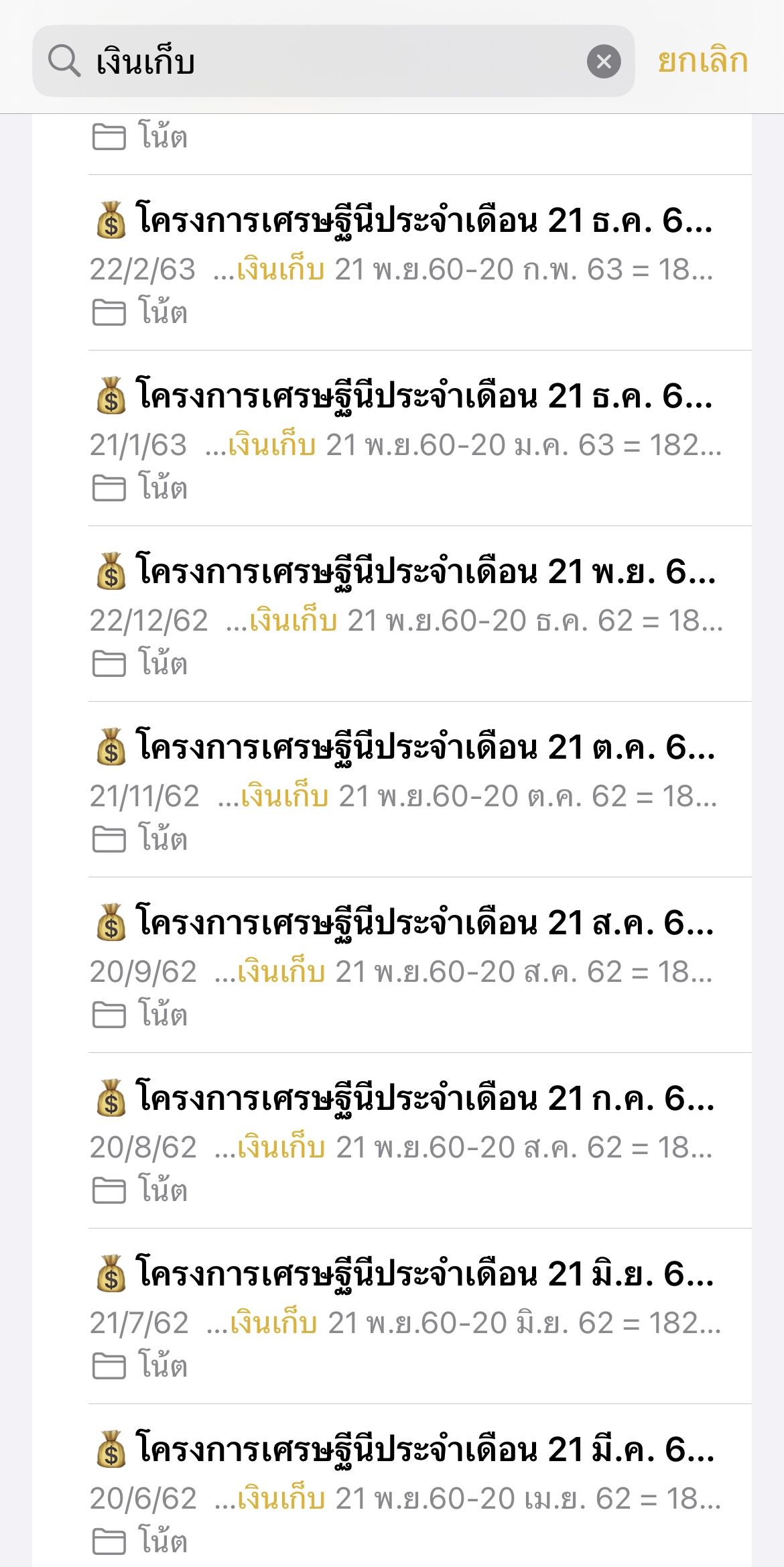Open the note dated 21/11/62
784x1567 pixels.
pyautogui.click(x=419, y=790)
